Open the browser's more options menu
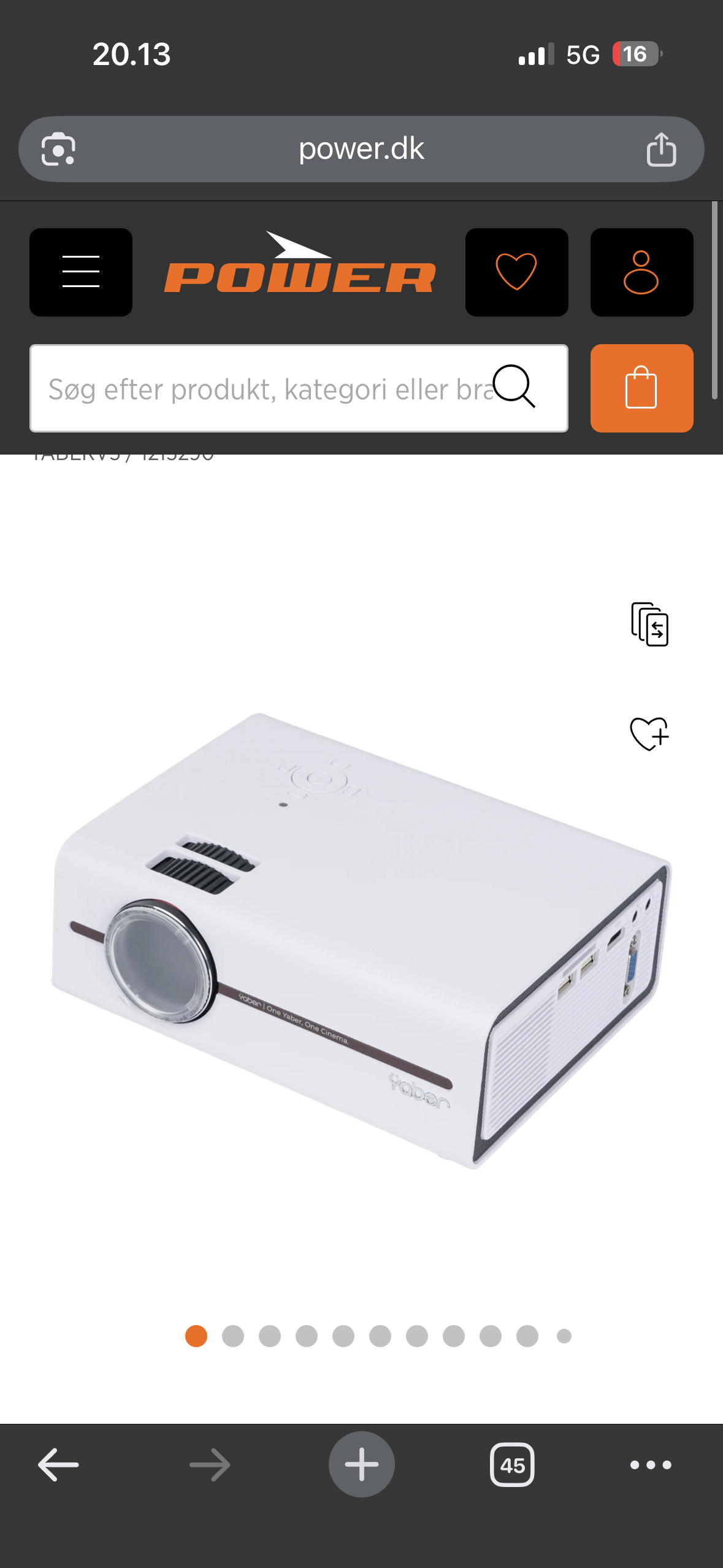The height and width of the screenshot is (1568, 723). point(651,1464)
